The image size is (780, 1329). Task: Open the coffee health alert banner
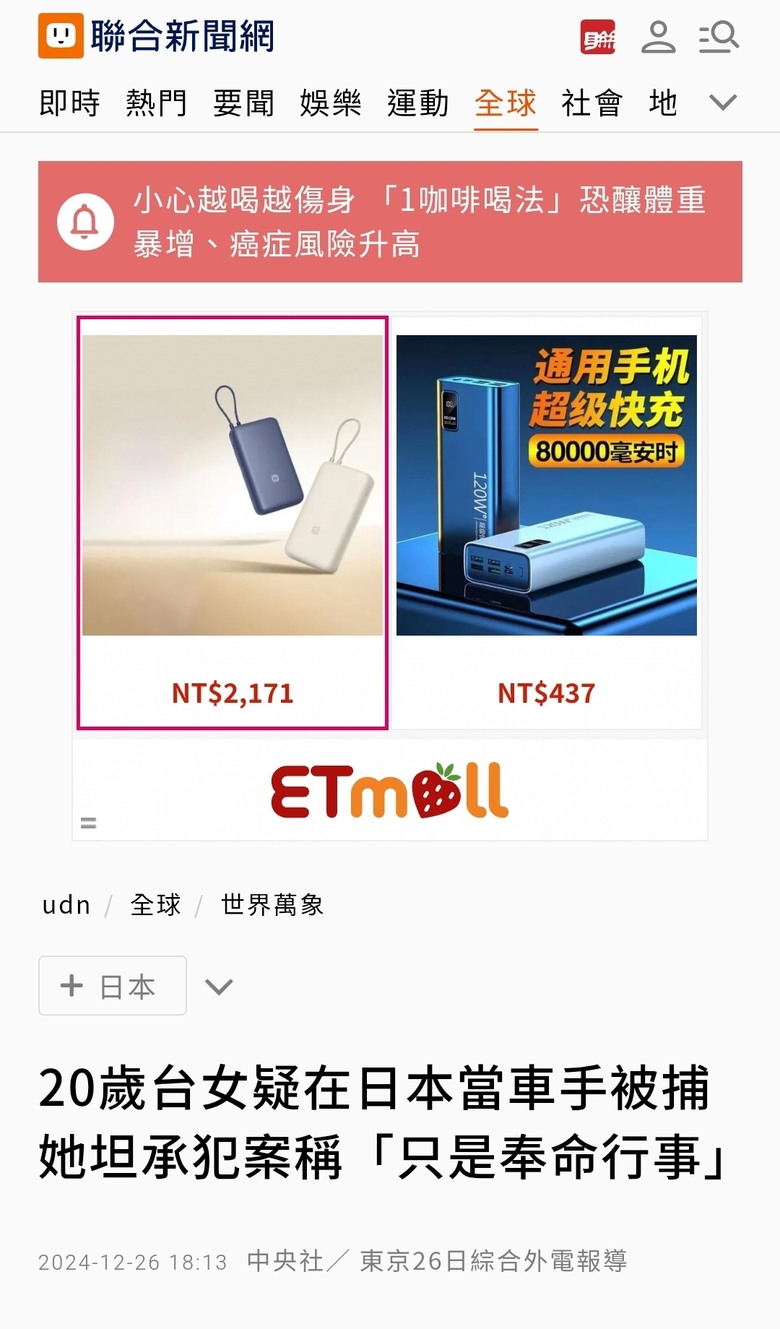point(390,222)
